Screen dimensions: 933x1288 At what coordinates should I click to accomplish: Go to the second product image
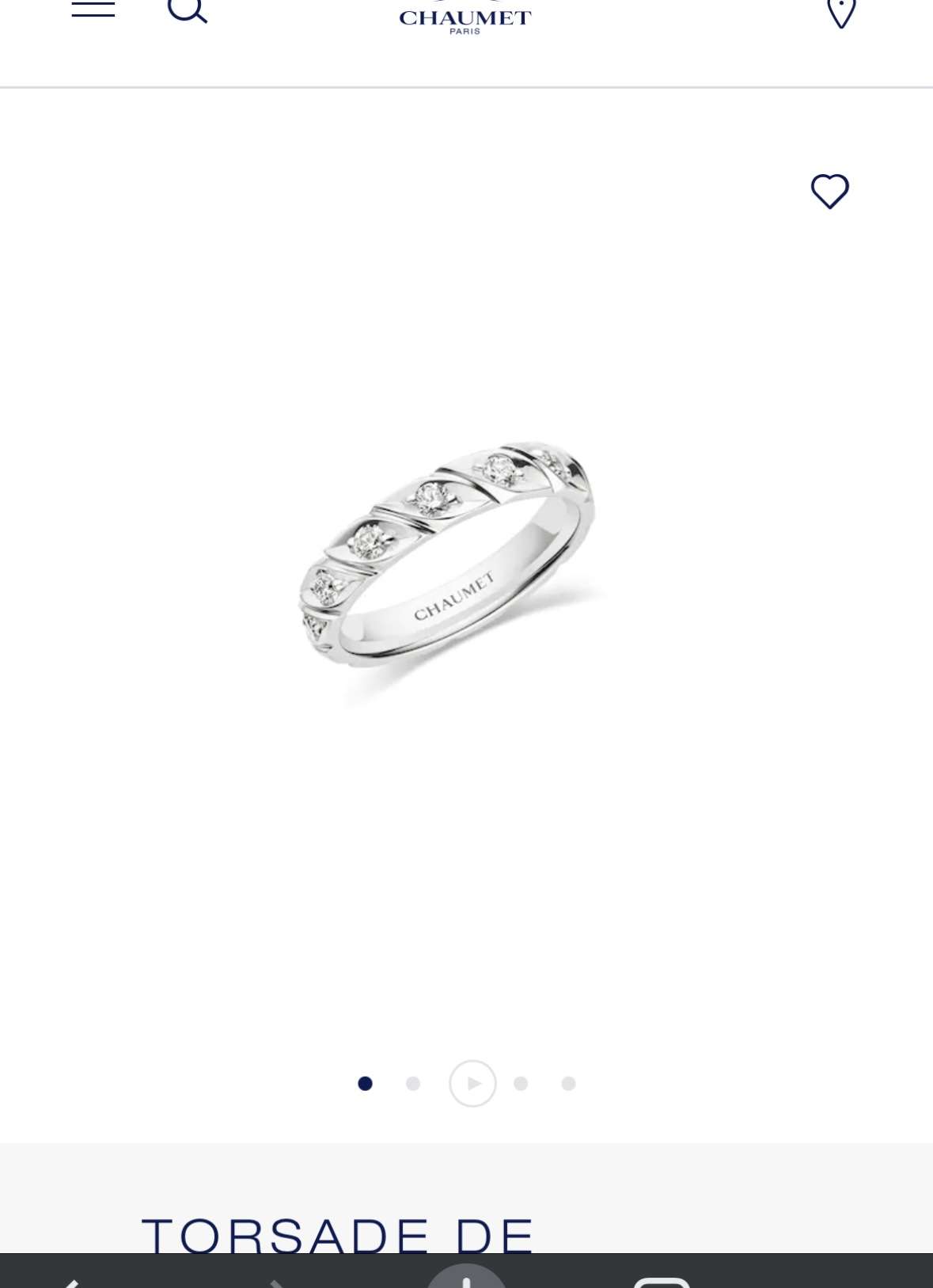tap(412, 1083)
